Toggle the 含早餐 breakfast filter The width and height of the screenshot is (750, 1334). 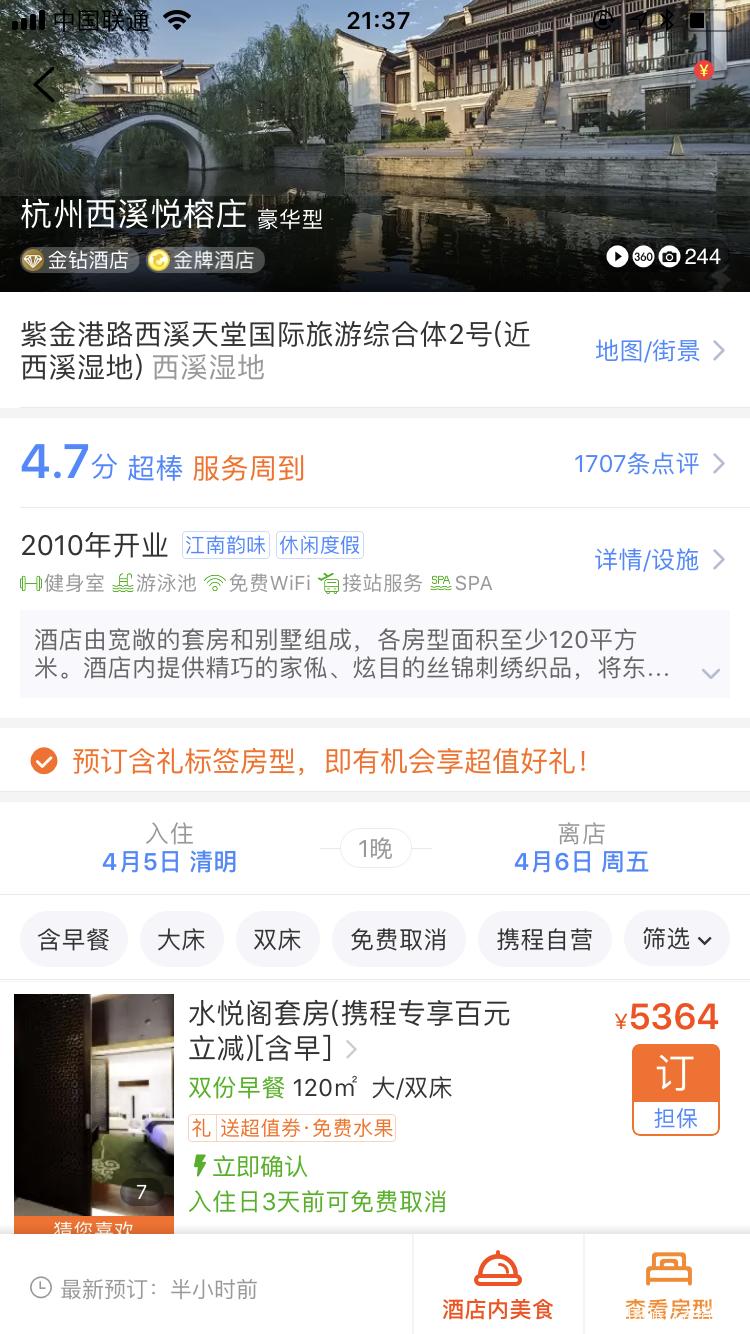coord(73,938)
